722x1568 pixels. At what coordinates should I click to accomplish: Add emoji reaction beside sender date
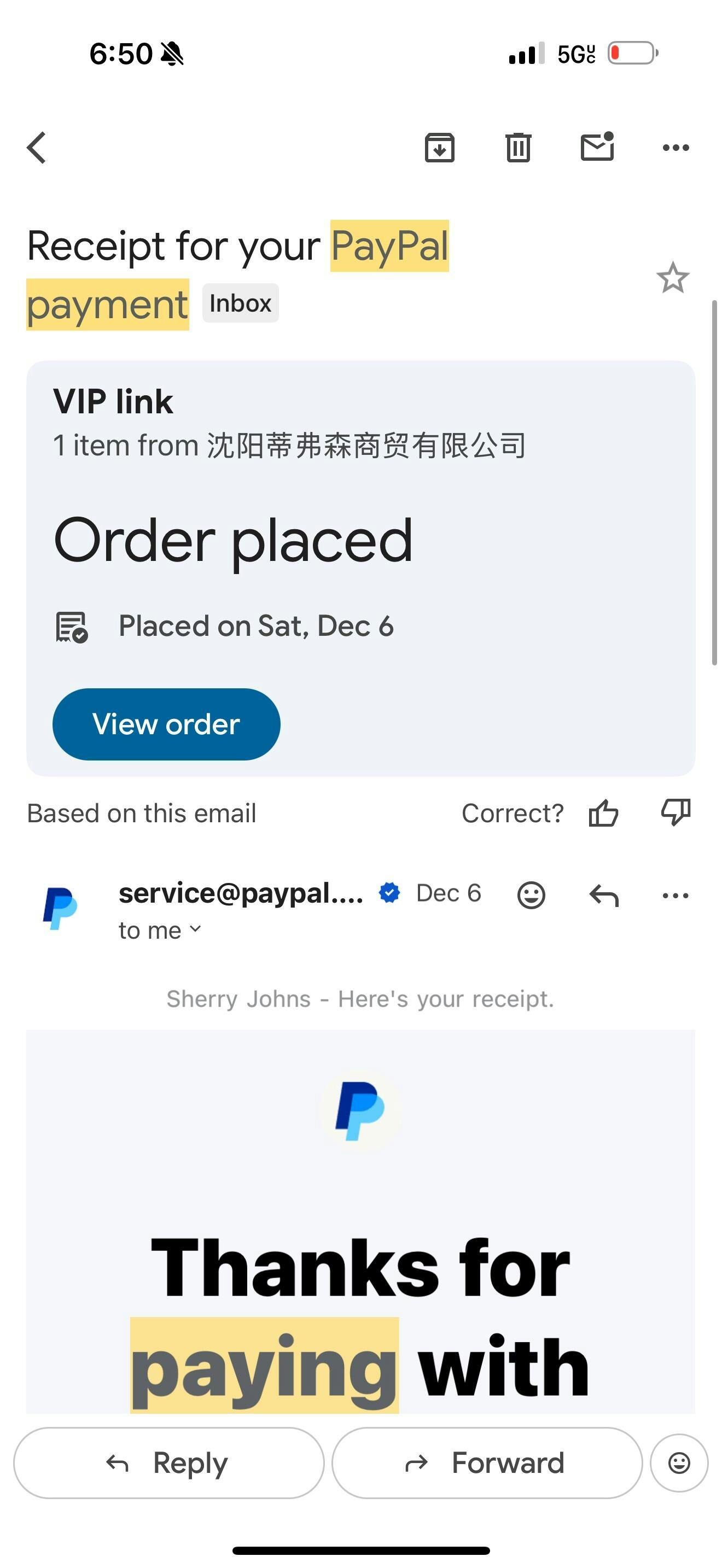tap(531, 896)
